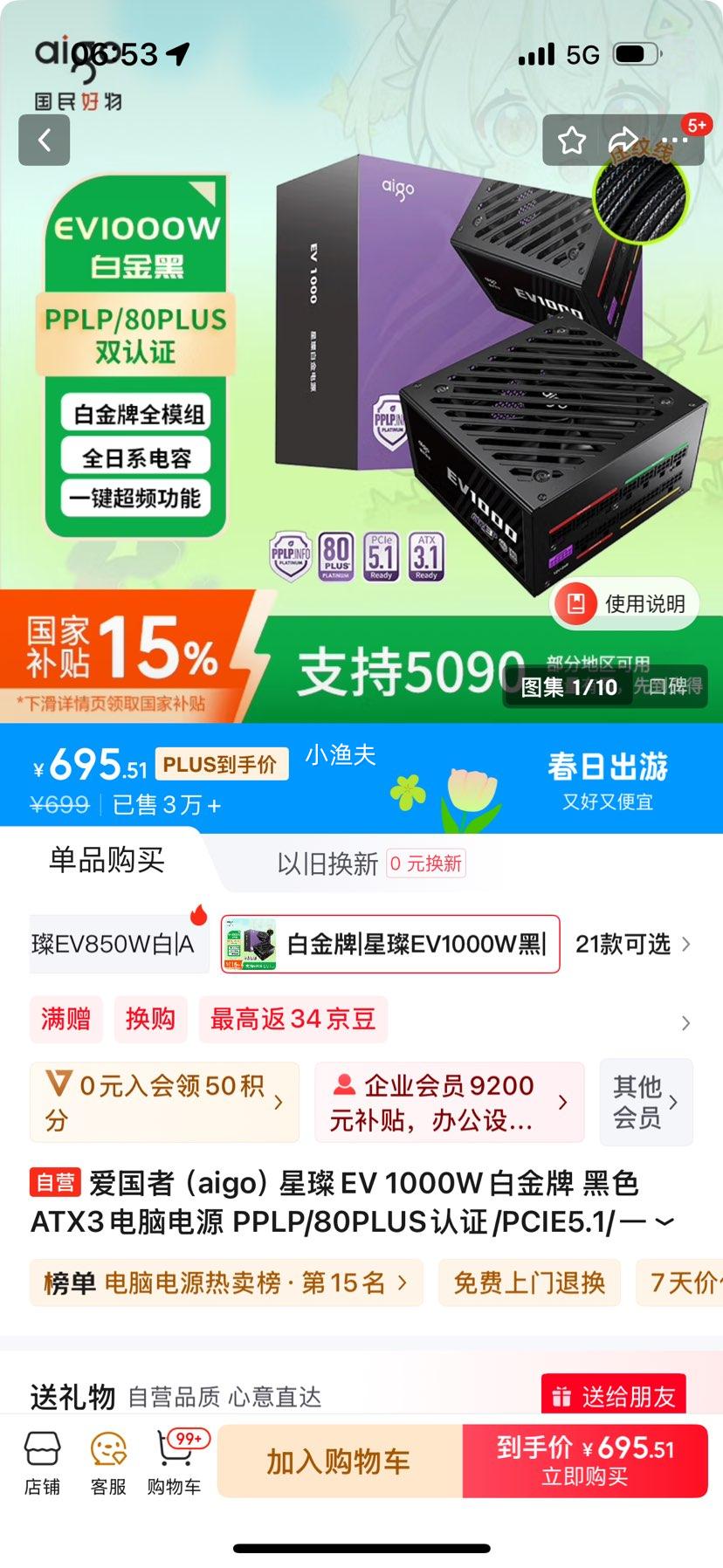Favorite this product using the star icon

(x=574, y=139)
